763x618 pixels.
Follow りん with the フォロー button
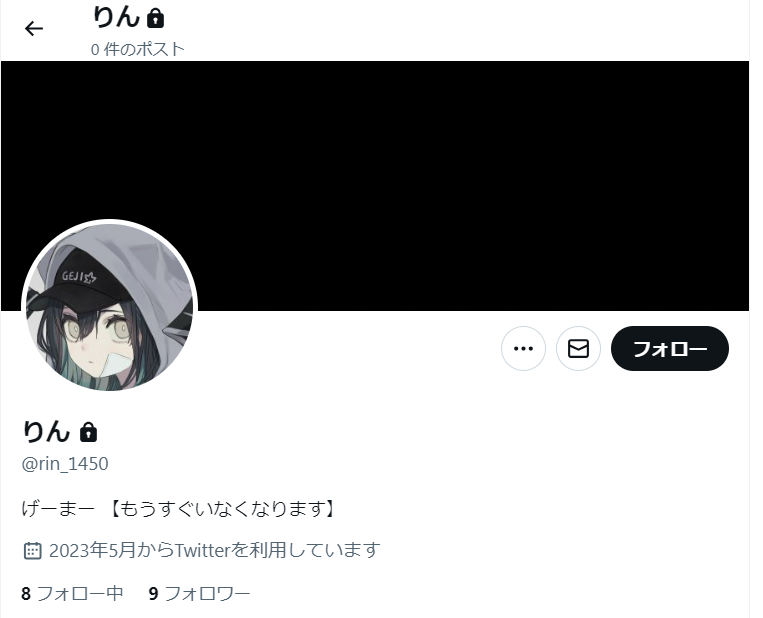tap(669, 349)
